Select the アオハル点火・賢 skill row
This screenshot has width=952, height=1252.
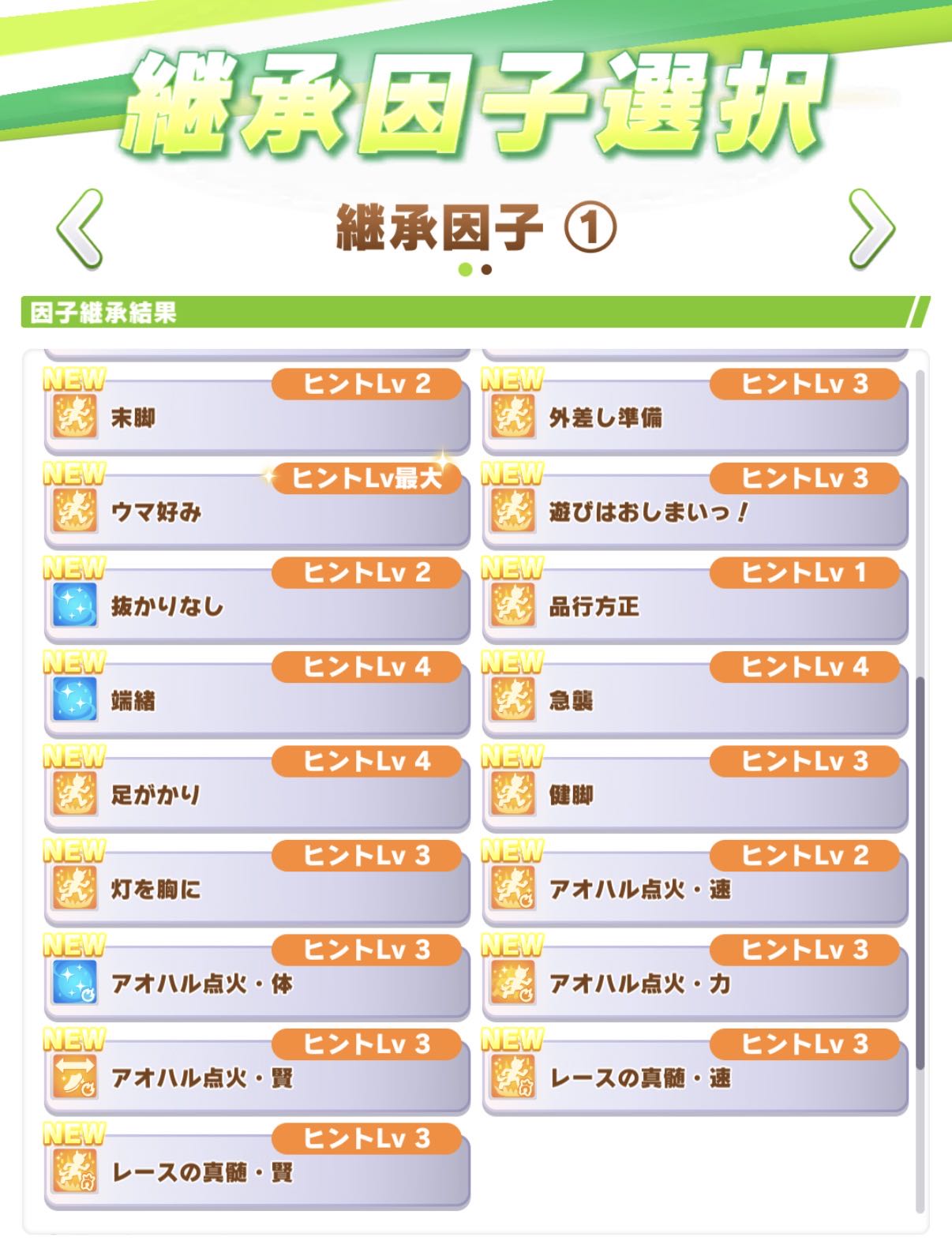257,1077
